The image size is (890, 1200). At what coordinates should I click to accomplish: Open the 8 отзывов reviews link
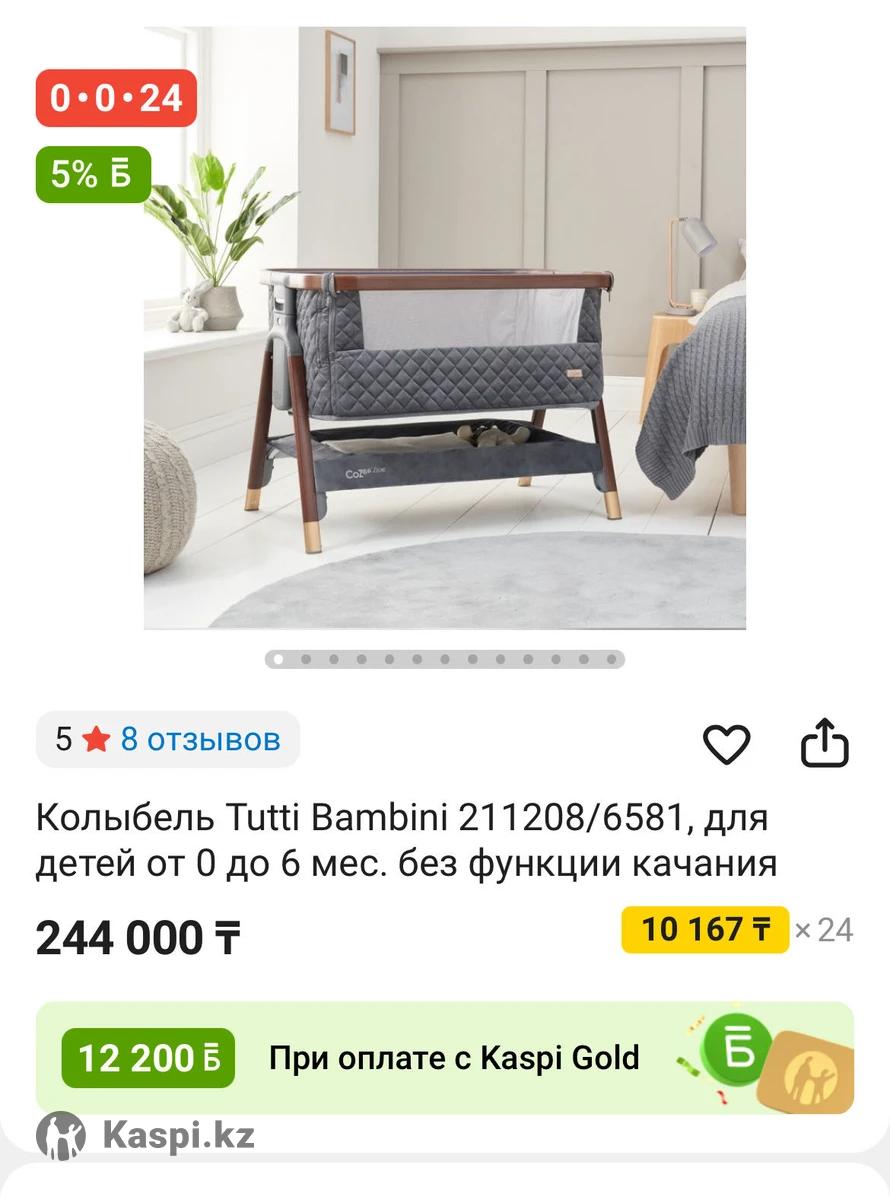tap(199, 740)
